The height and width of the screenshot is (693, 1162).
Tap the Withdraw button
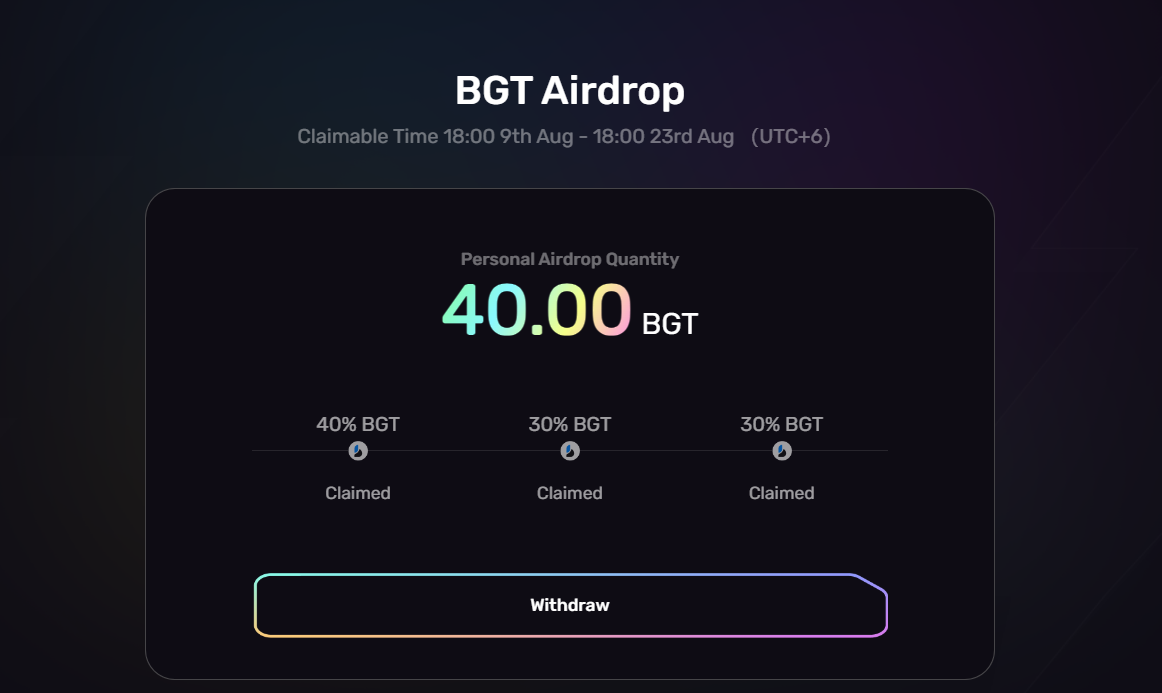point(570,605)
